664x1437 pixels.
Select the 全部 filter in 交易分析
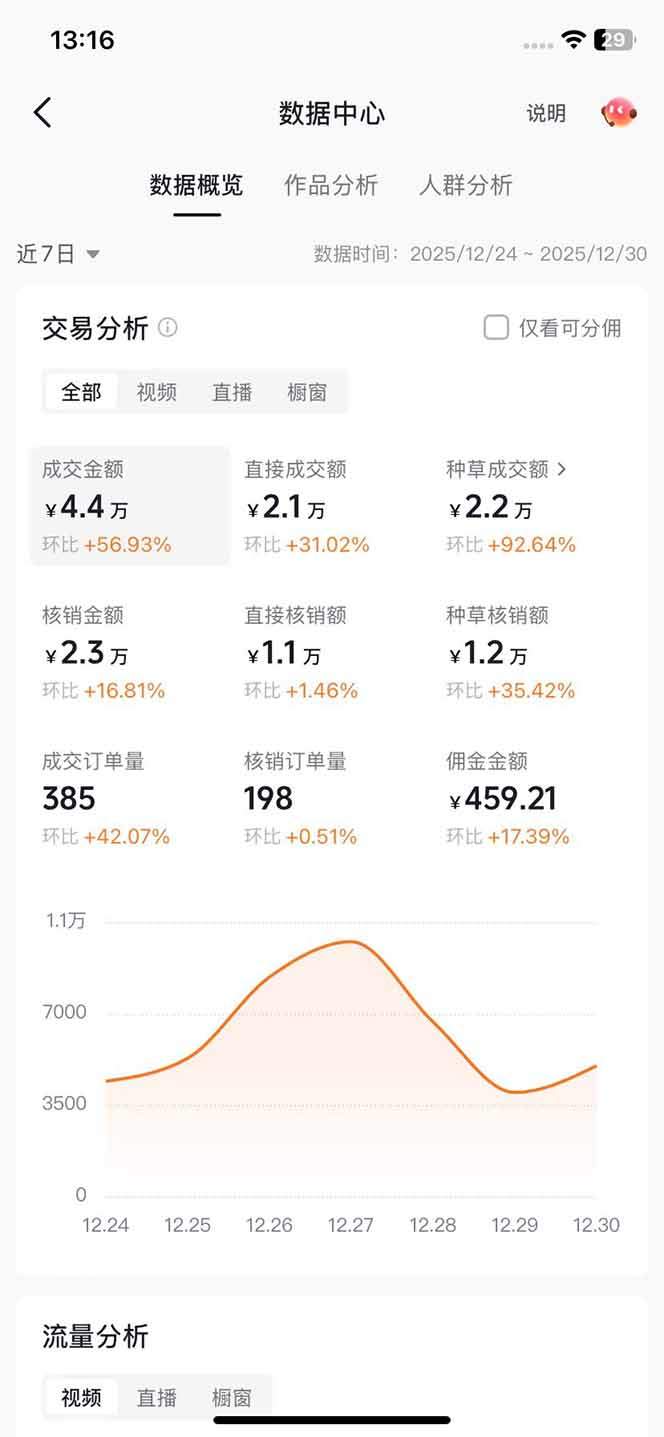tap(81, 392)
